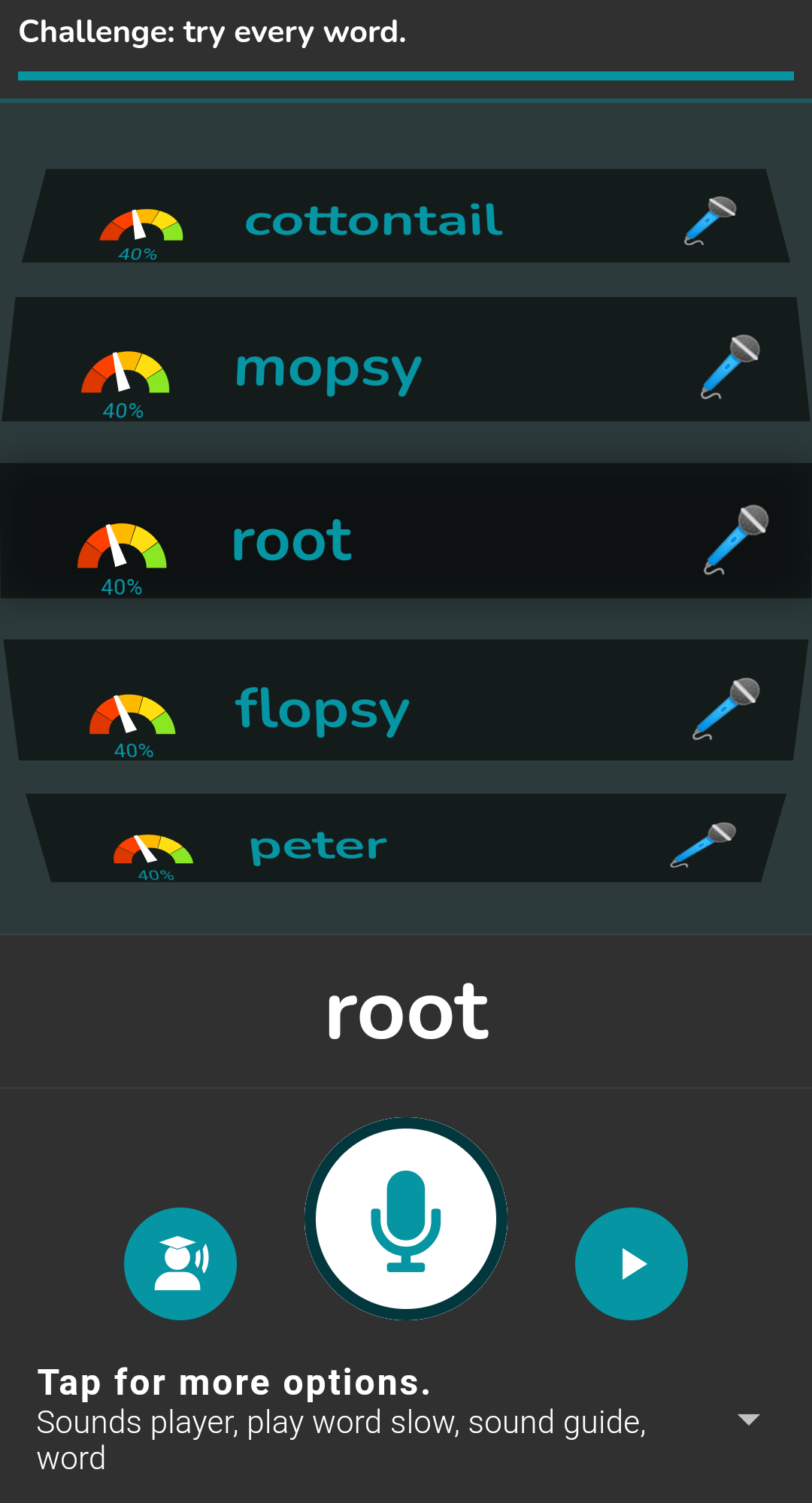Start recording with the big microphone button

click(406, 1219)
